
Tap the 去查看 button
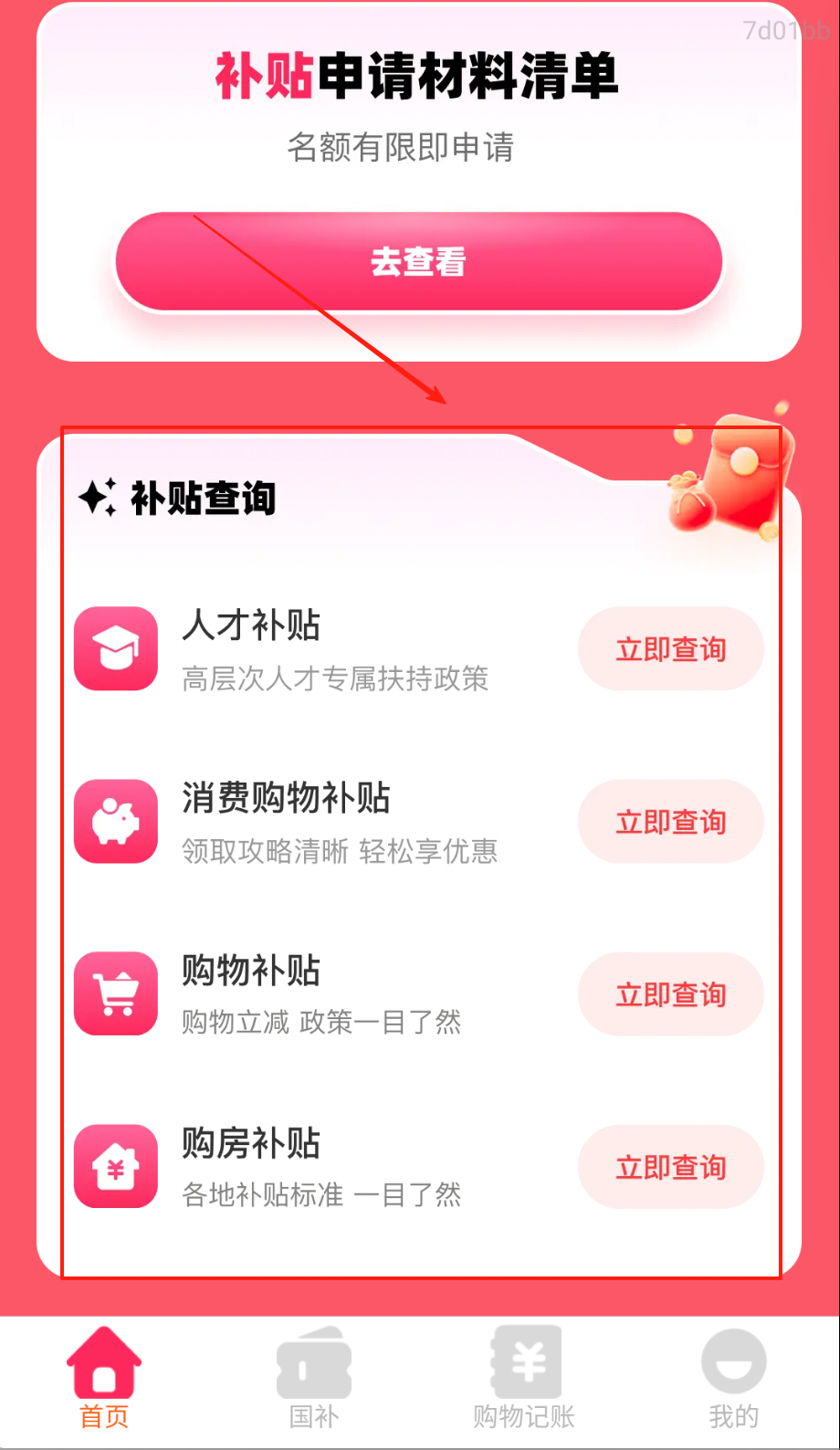418,262
